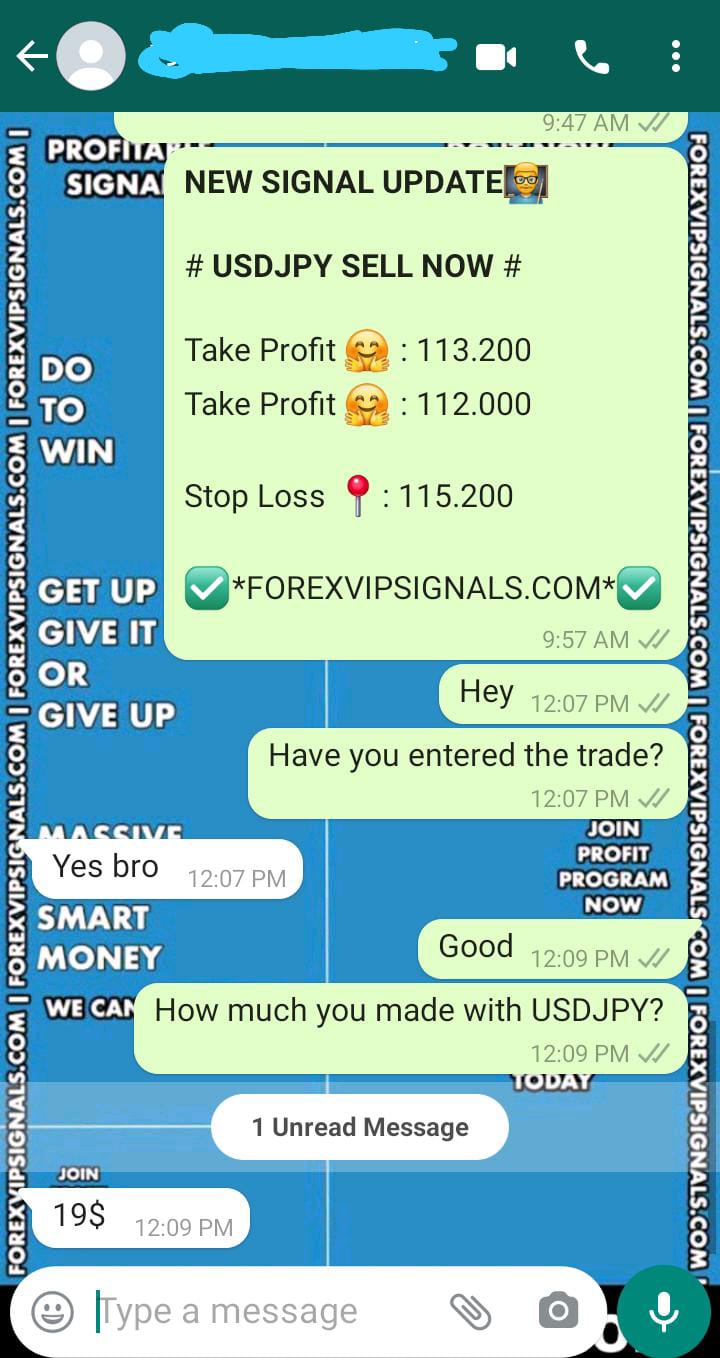Start a voice call
The width and height of the screenshot is (720, 1358).
pyautogui.click(x=591, y=57)
